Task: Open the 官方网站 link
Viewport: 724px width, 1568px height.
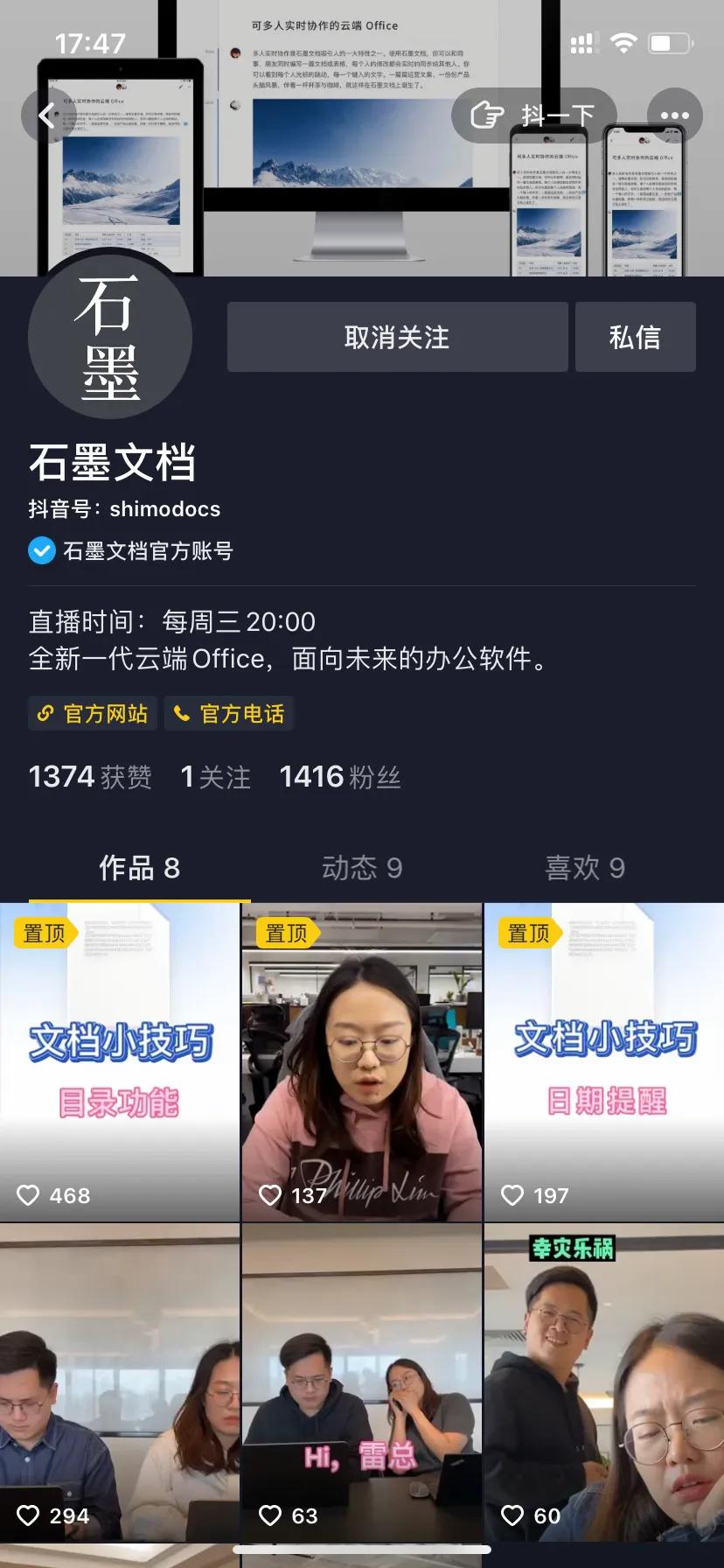Action: 93,713
